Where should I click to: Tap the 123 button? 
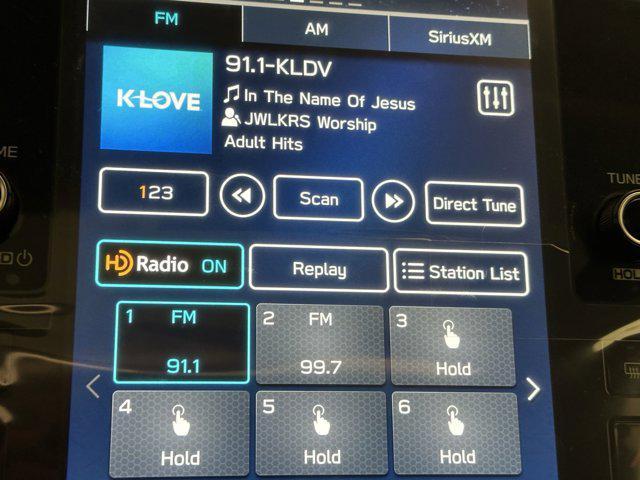tap(154, 193)
